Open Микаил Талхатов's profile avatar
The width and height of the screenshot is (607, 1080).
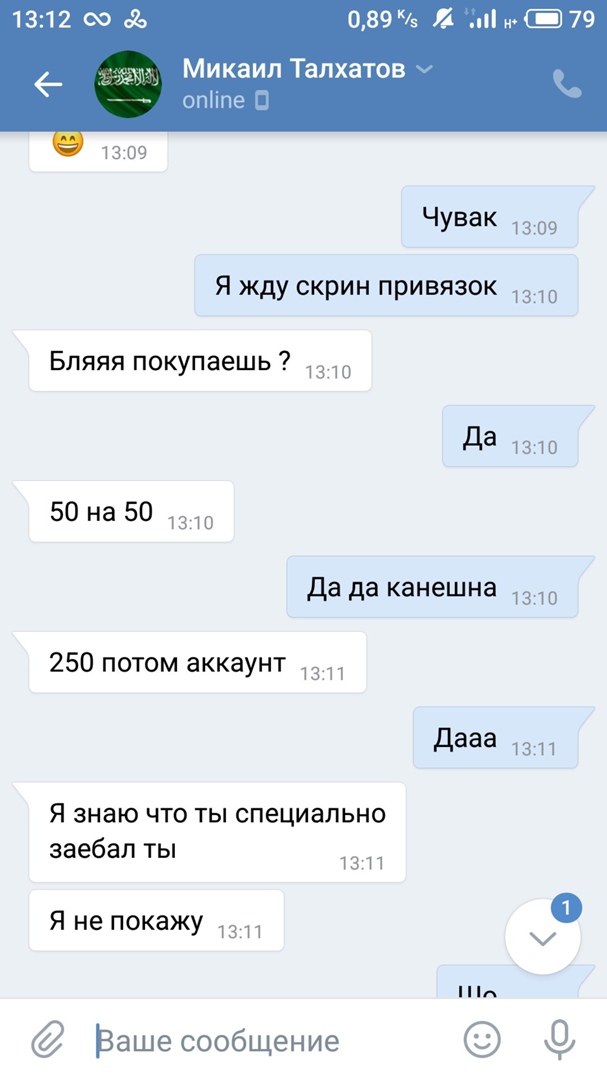[x=128, y=85]
